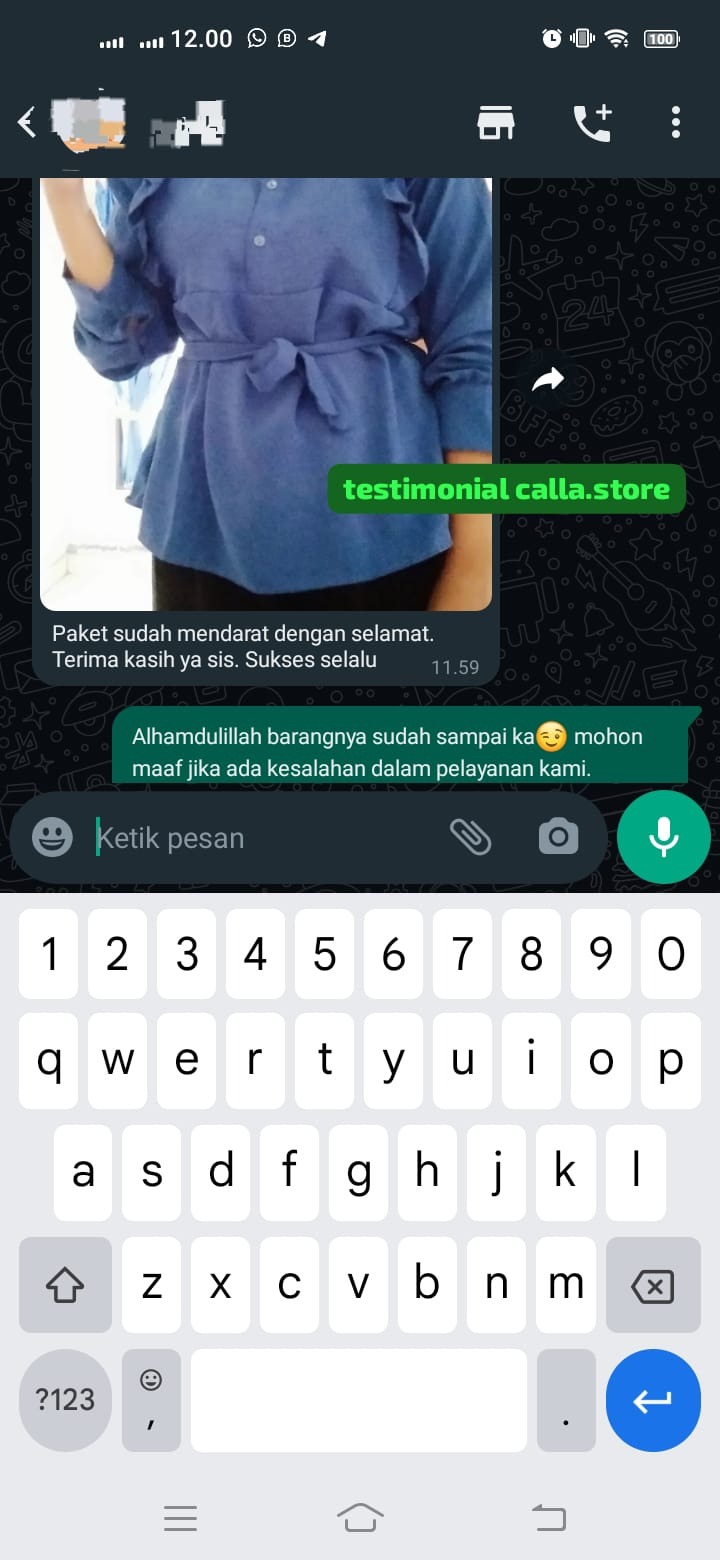Image resolution: width=720 pixels, height=1560 pixels.
Task: Tap the system home button
Action: pos(360,1518)
